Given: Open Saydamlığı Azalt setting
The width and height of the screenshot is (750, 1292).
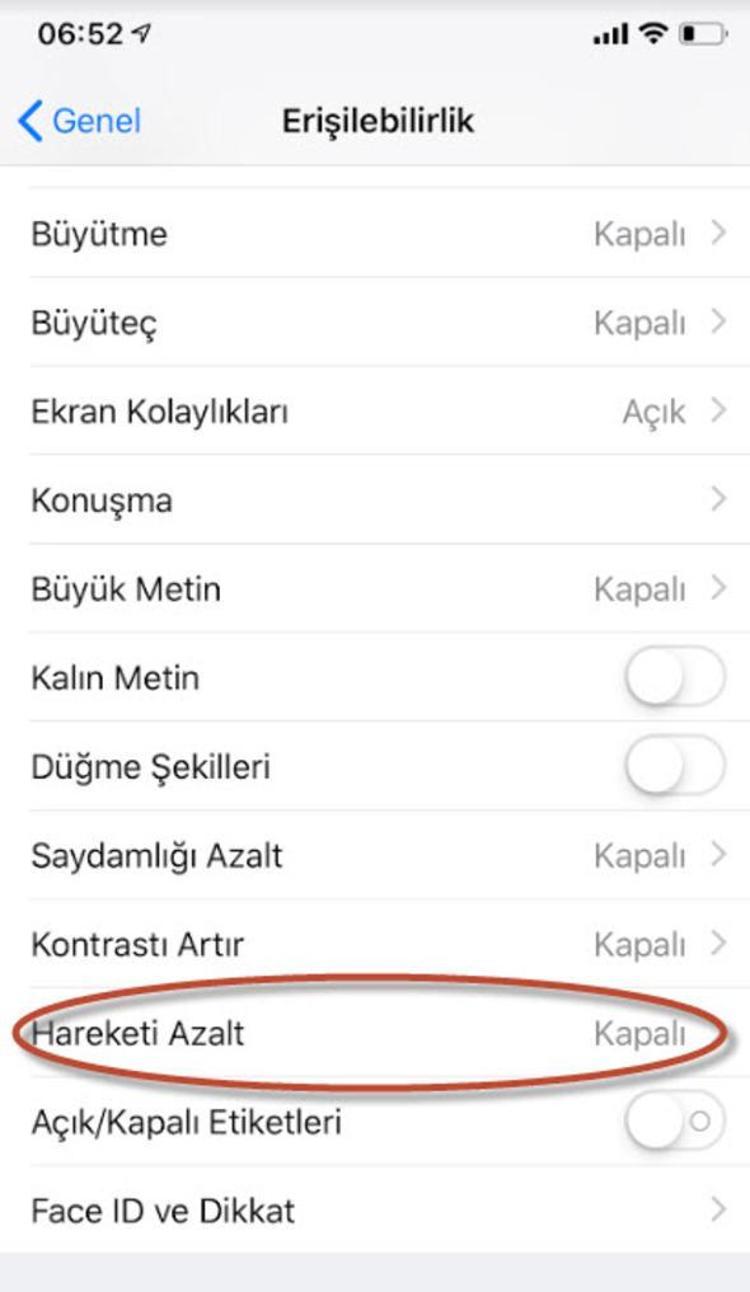Looking at the screenshot, I should (x=375, y=856).
